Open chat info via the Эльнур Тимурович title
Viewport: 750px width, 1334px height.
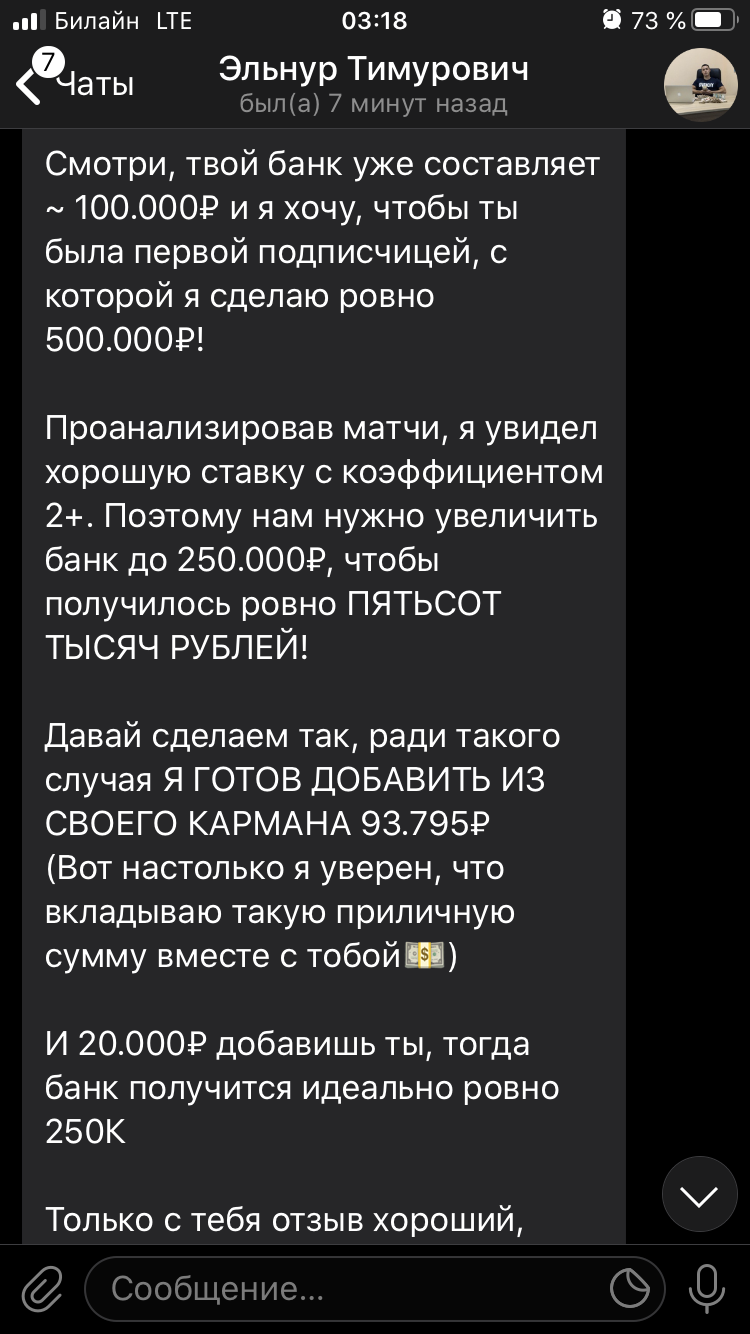coord(373,69)
